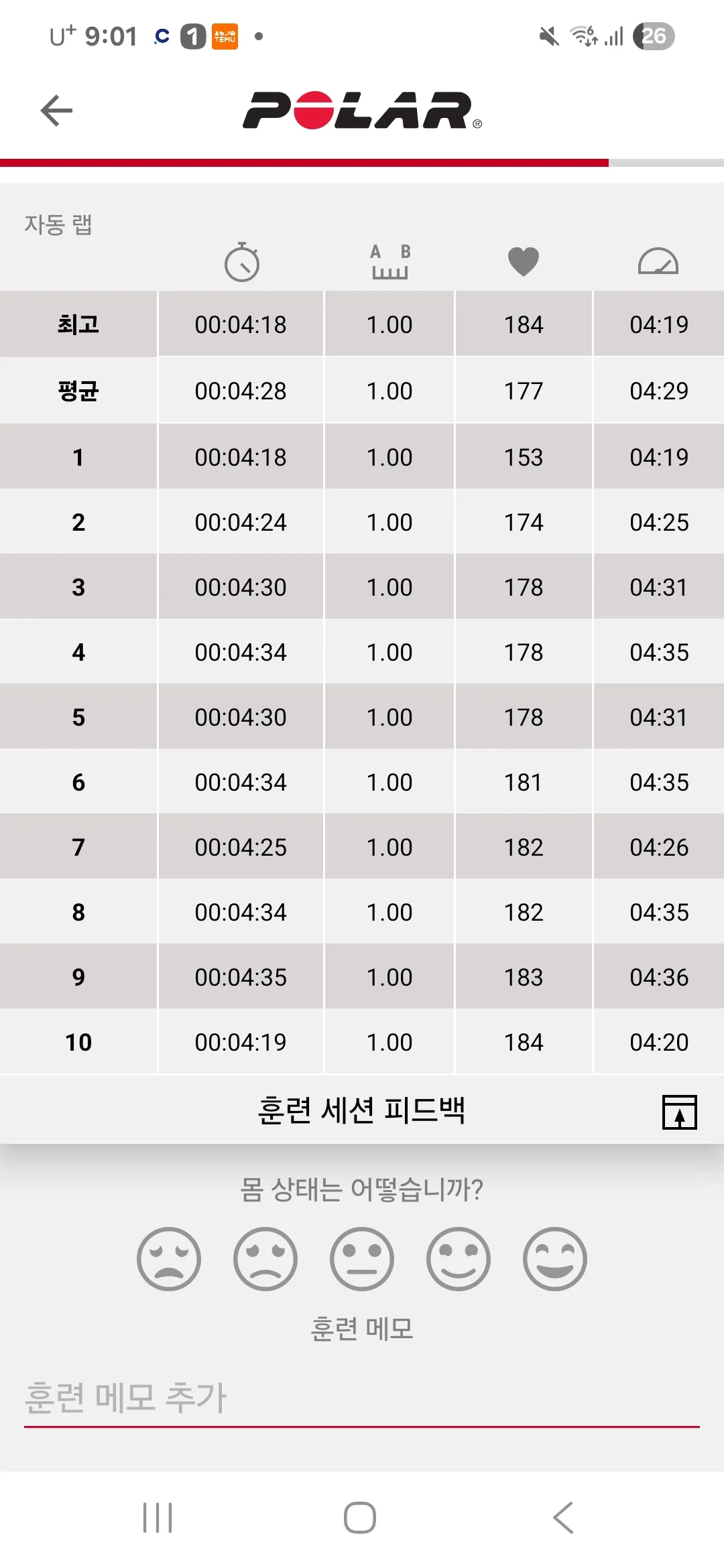Screen dimensions: 724x1568
Task: Go to the home screen
Action: [x=360, y=1518]
